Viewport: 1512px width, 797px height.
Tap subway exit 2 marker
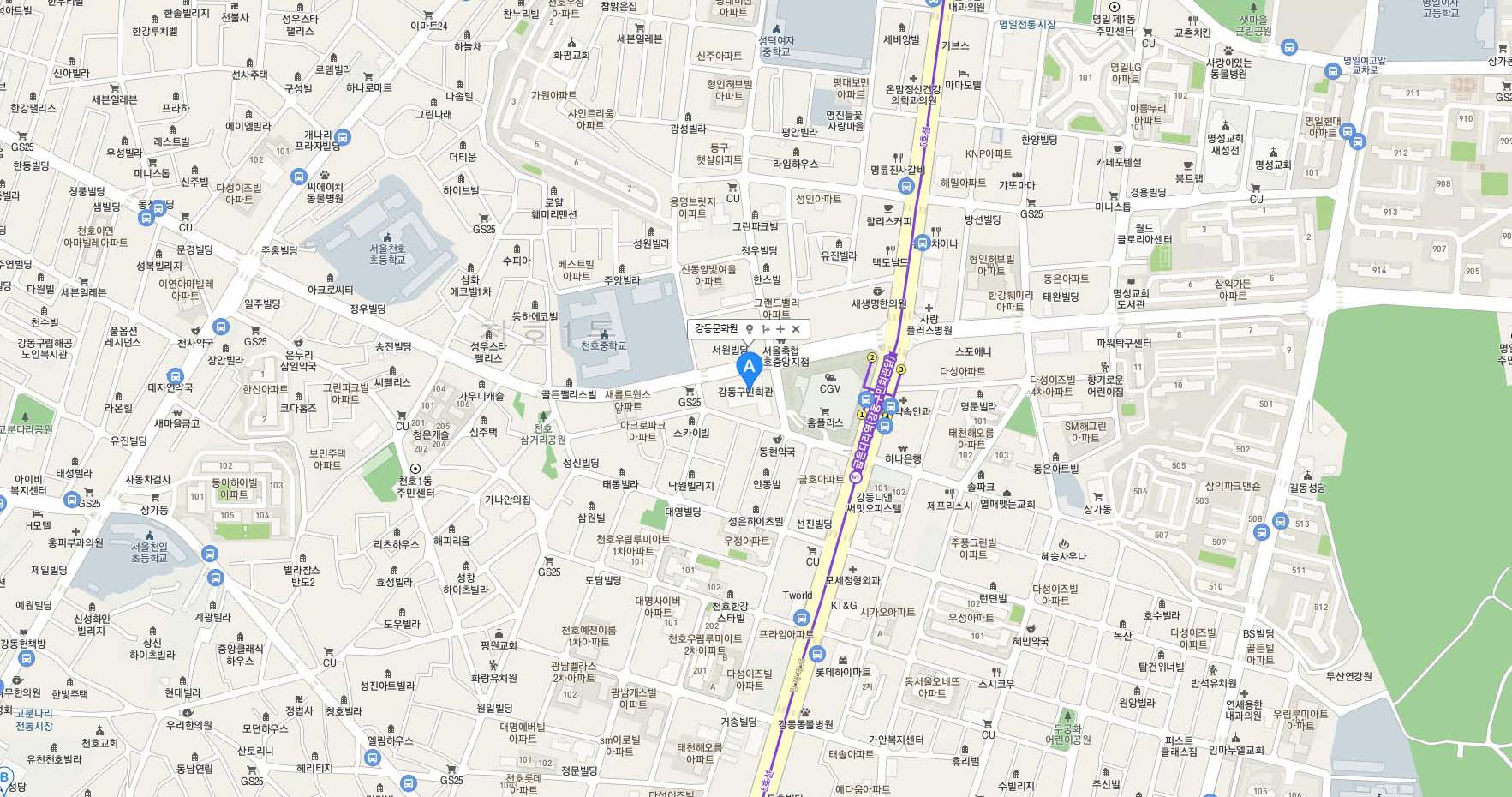pos(872,357)
